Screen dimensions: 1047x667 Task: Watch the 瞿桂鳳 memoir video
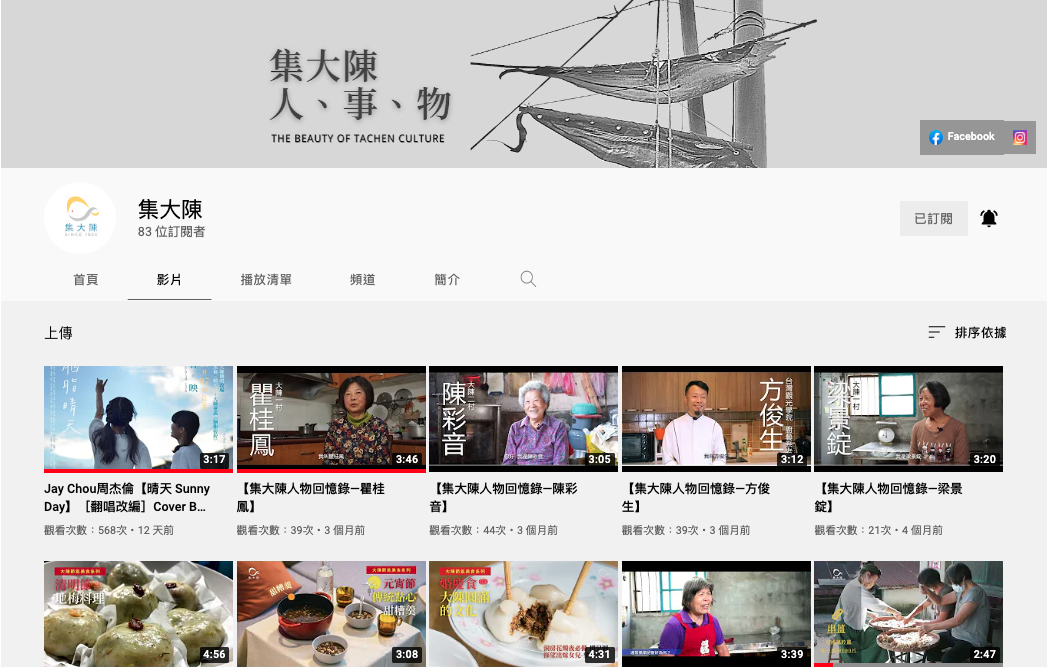[x=331, y=418]
